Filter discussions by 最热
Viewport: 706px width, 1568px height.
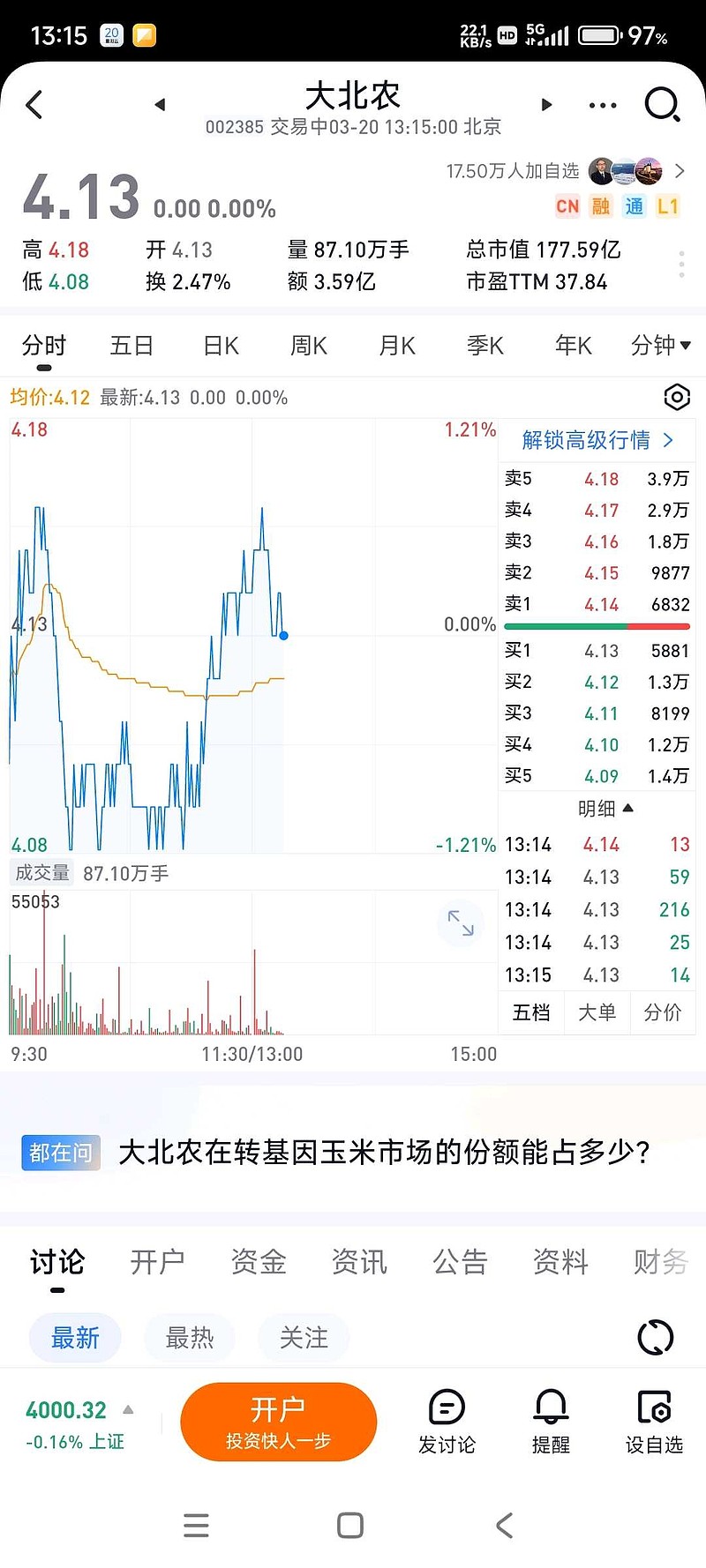click(190, 1338)
